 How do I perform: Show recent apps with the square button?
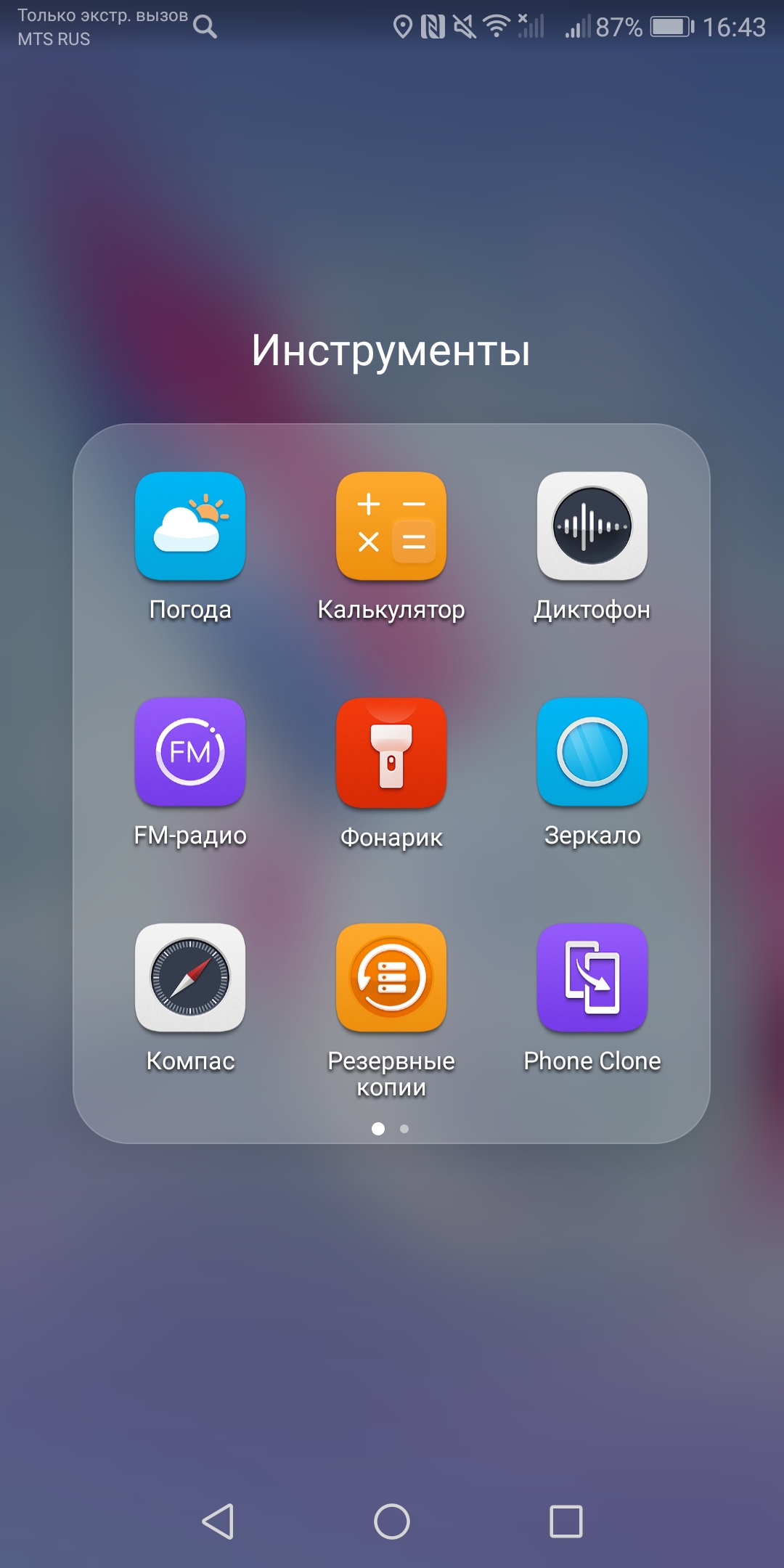(566, 1522)
